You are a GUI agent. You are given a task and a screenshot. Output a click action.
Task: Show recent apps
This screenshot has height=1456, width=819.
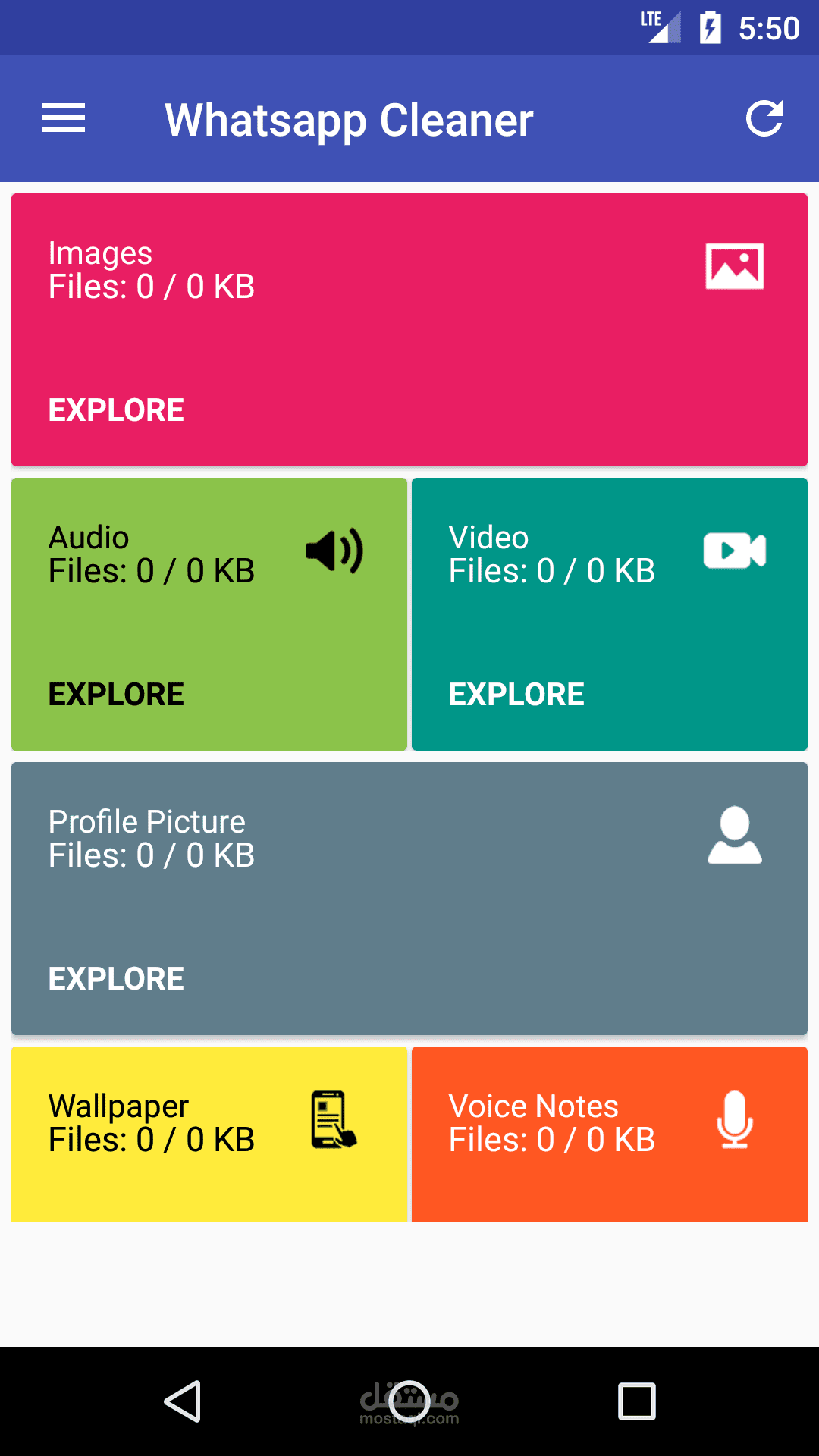636,1401
